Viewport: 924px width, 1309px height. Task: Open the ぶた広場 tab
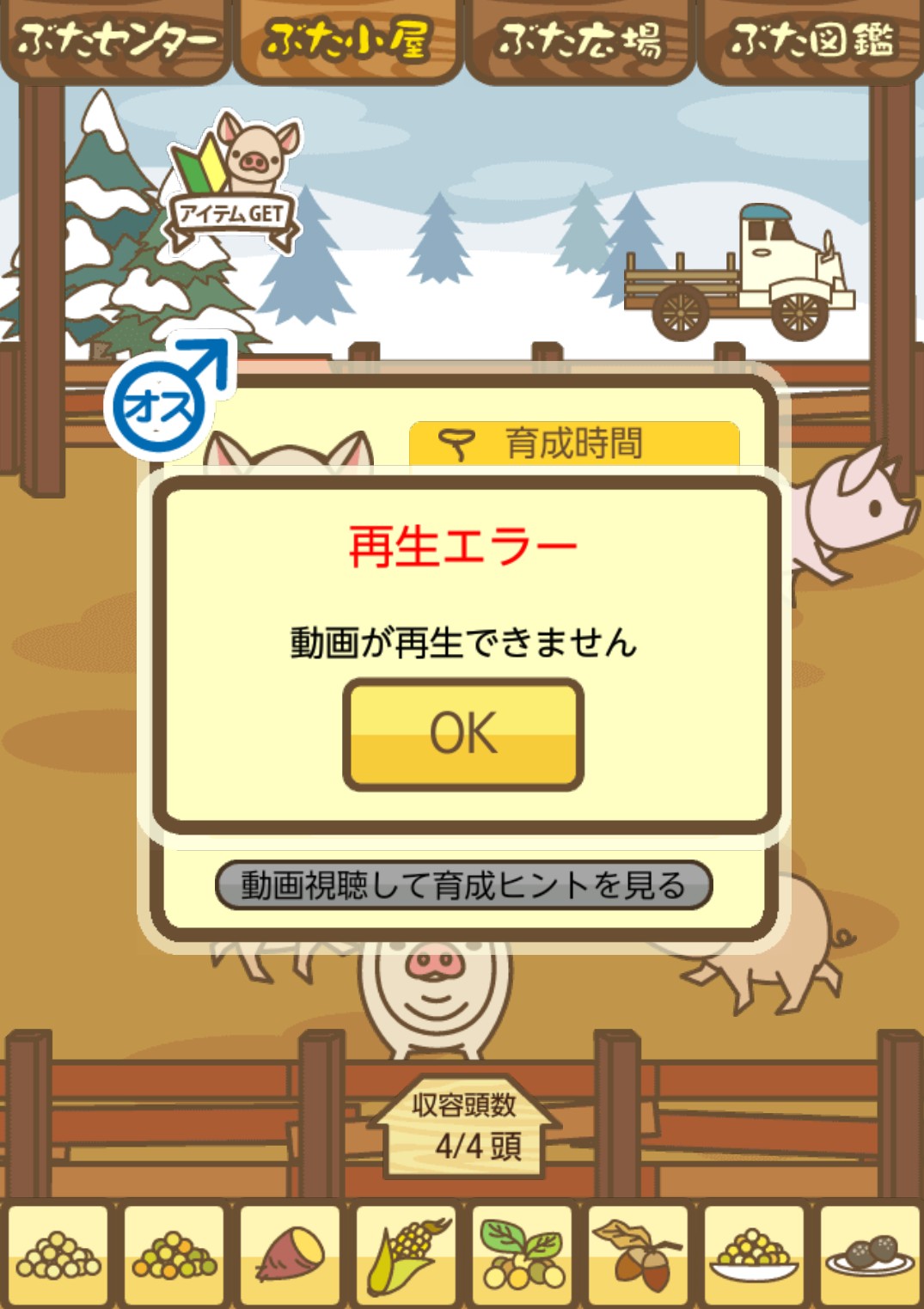coord(580,40)
